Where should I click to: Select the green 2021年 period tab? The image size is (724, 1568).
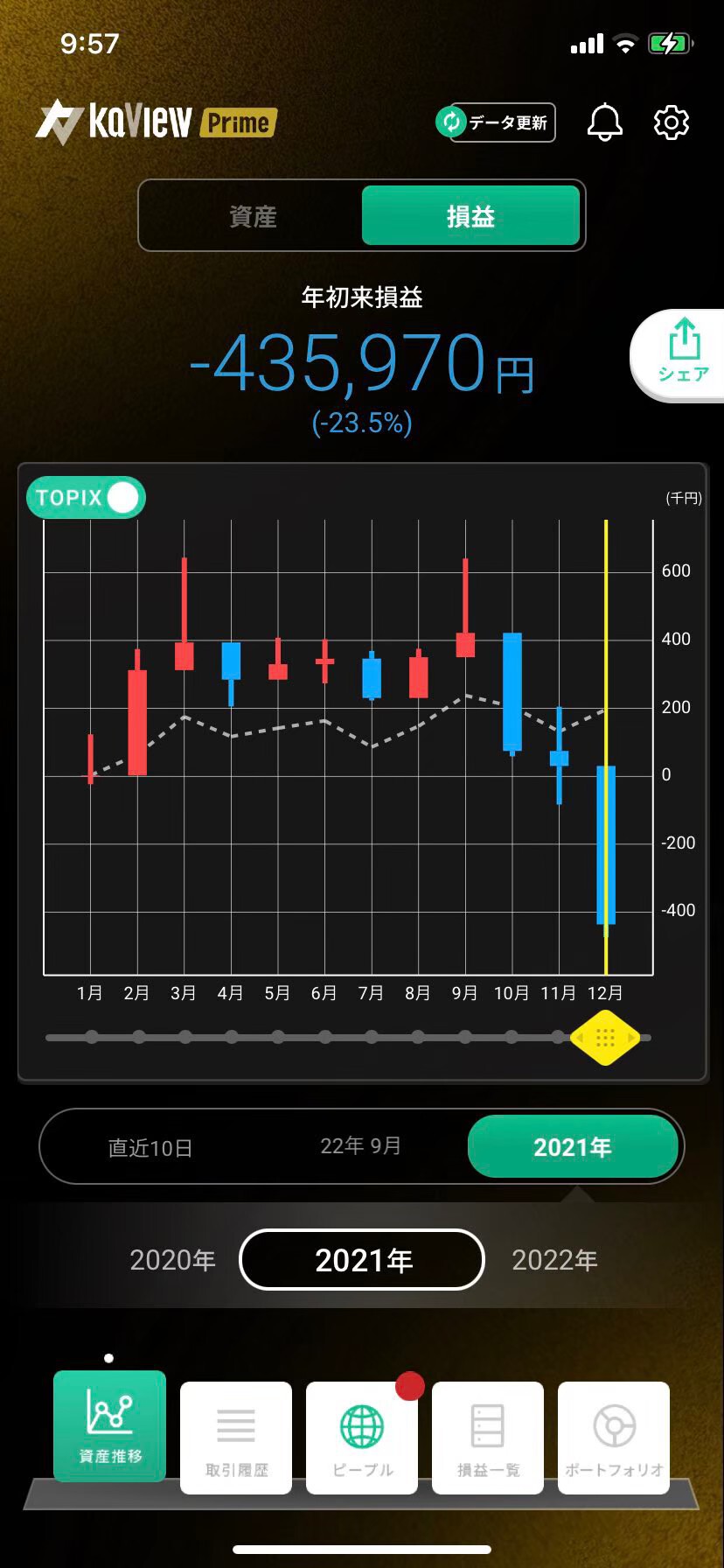click(573, 1146)
